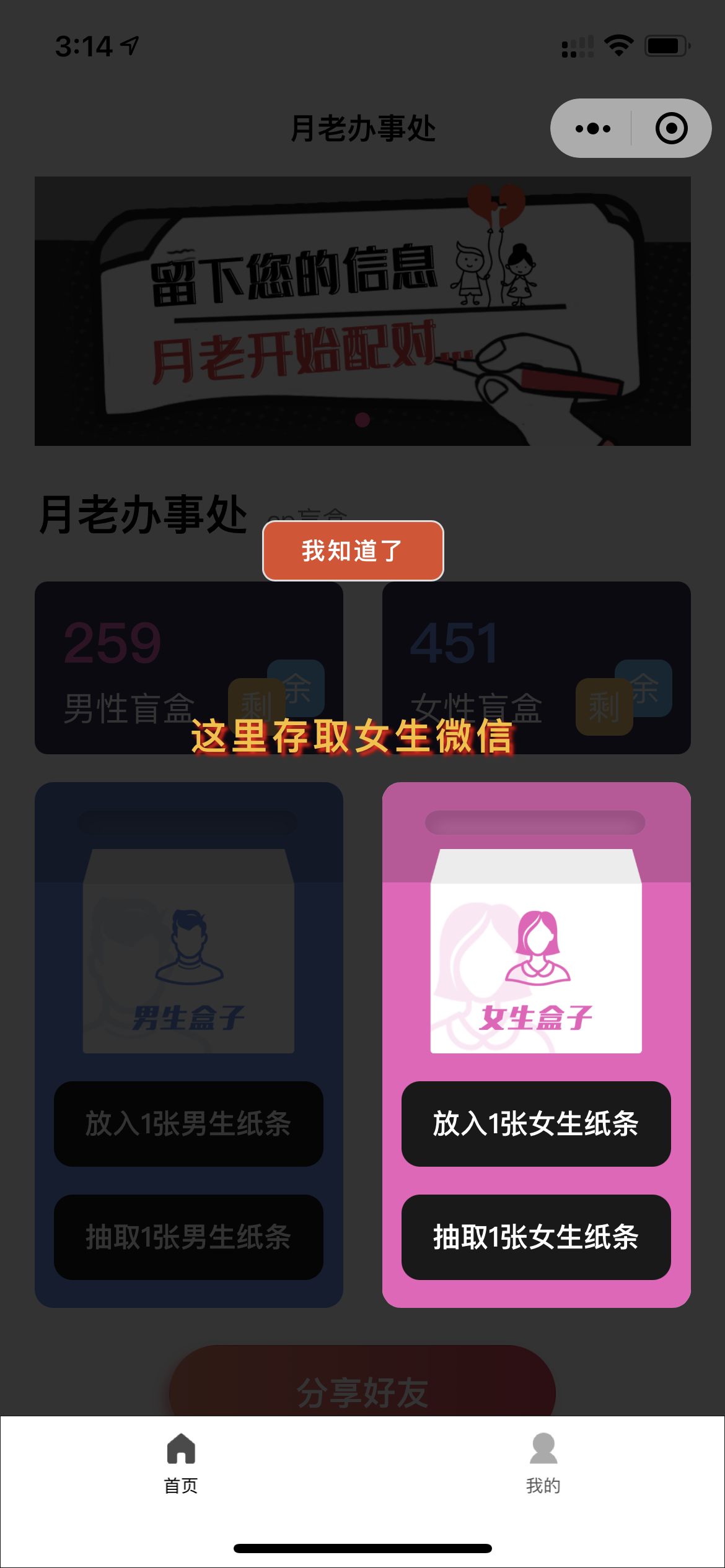Screen dimensions: 725x1568
Task: Open the mini program more options menu
Action: click(592, 128)
